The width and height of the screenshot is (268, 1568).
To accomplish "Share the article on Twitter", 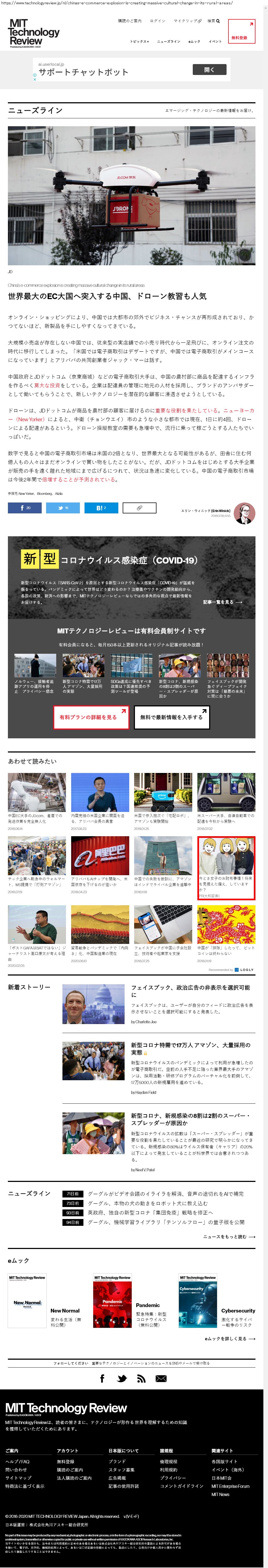I will pyautogui.click(x=63, y=508).
